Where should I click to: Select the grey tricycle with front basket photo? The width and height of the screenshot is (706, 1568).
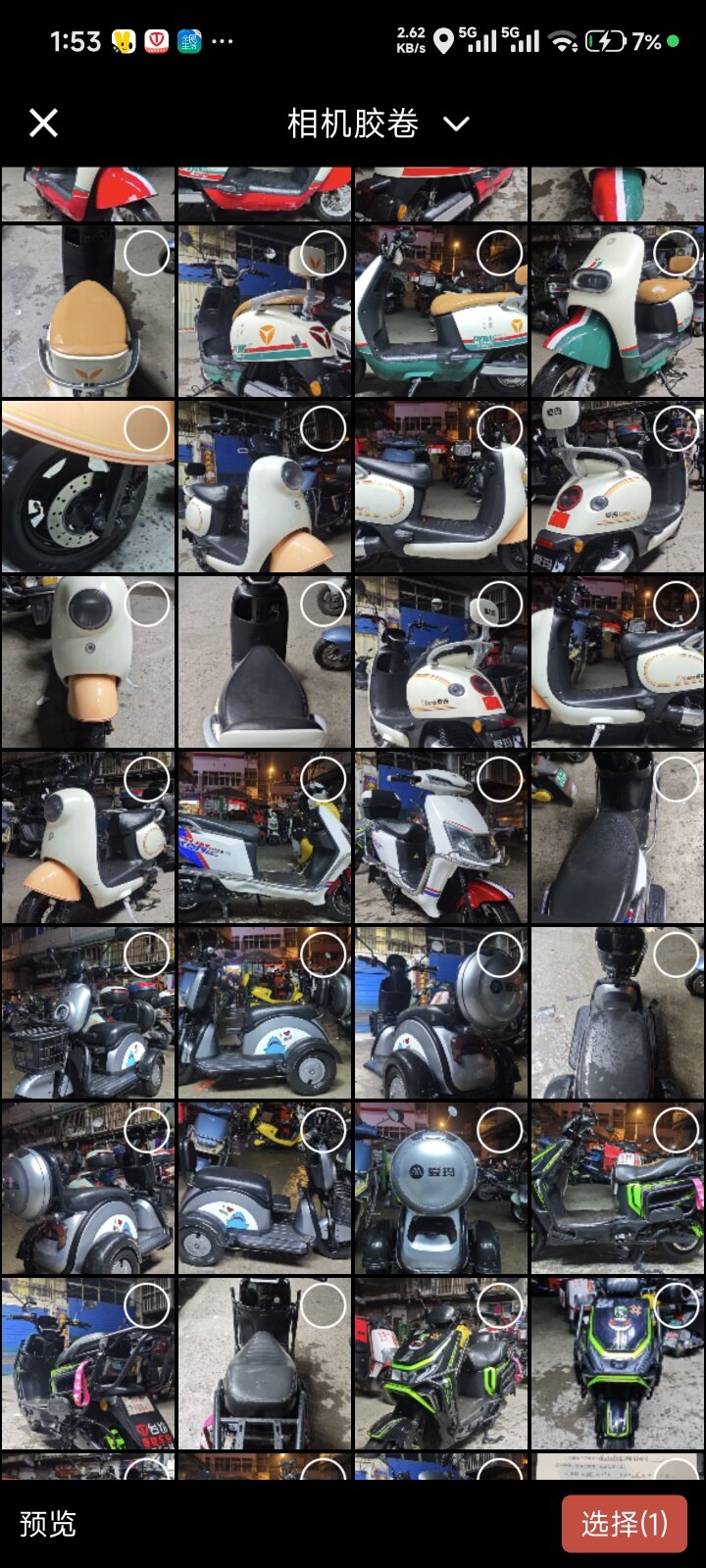(147, 954)
